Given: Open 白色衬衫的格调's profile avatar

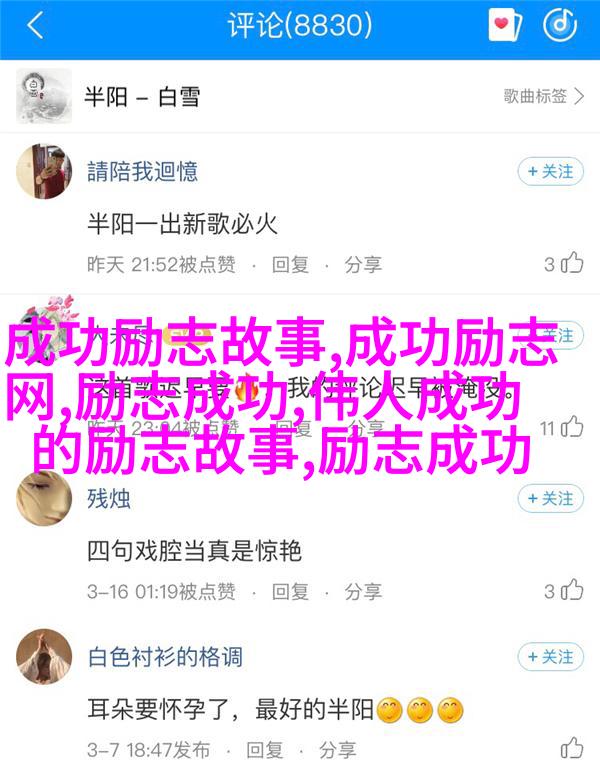Looking at the screenshot, I should click(x=45, y=658).
